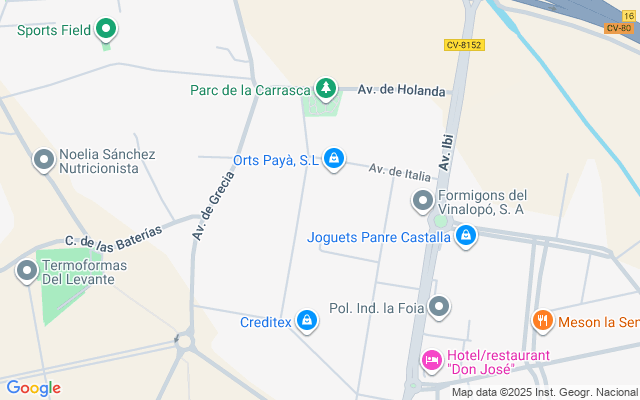Open the Meson la Sen restaurant marker
This screenshot has height=400, width=640.
(x=543, y=321)
